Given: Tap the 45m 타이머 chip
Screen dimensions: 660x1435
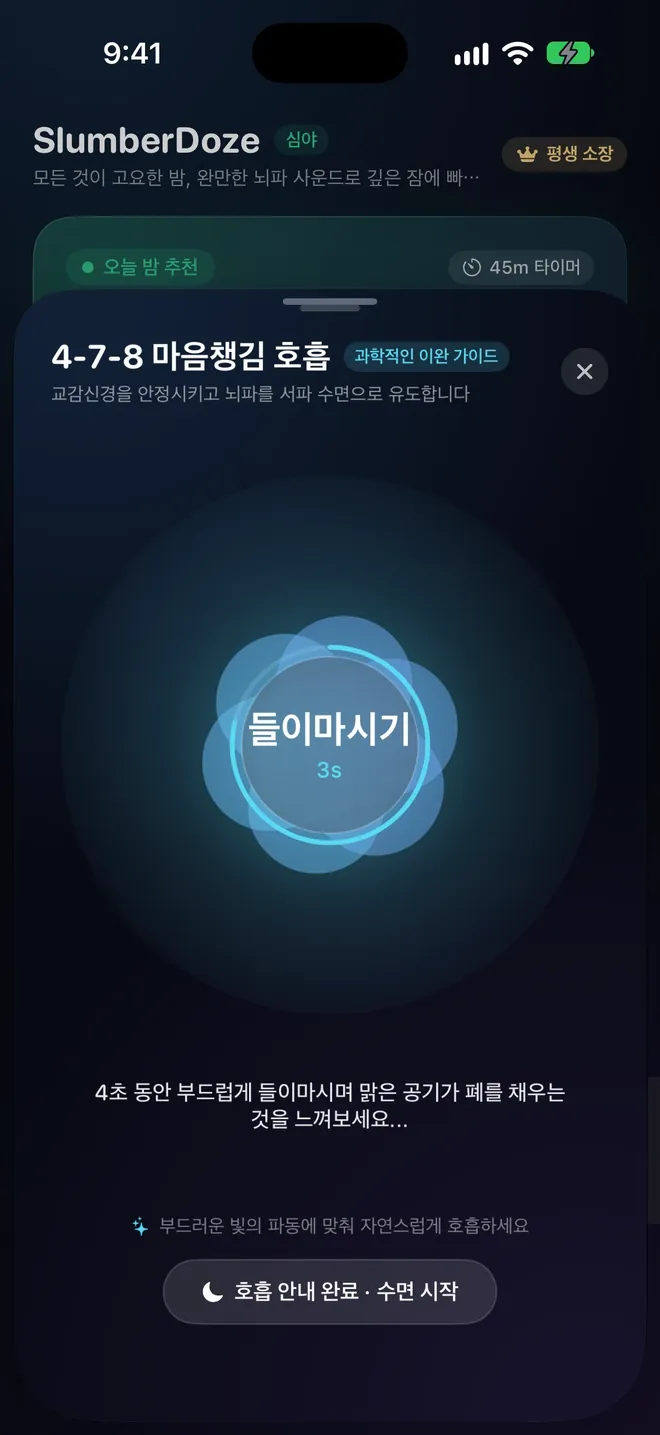Looking at the screenshot, I should (522, 268).
